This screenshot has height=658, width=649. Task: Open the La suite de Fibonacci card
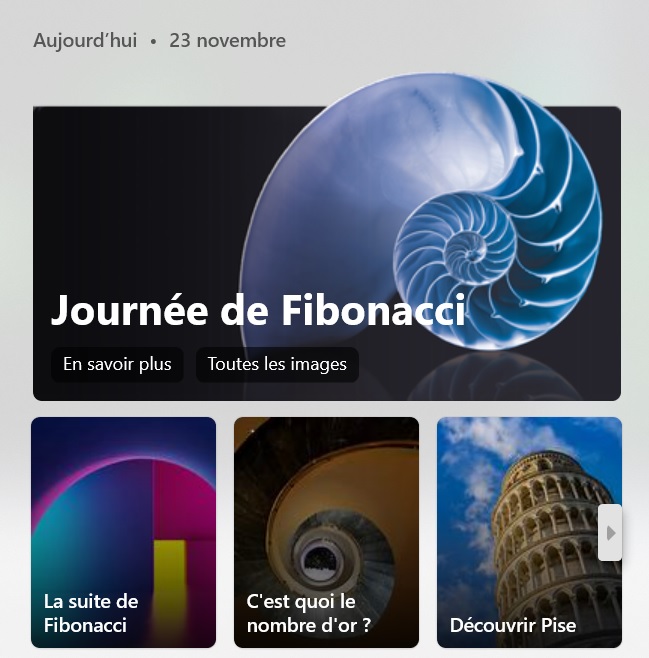pos(123,531)
